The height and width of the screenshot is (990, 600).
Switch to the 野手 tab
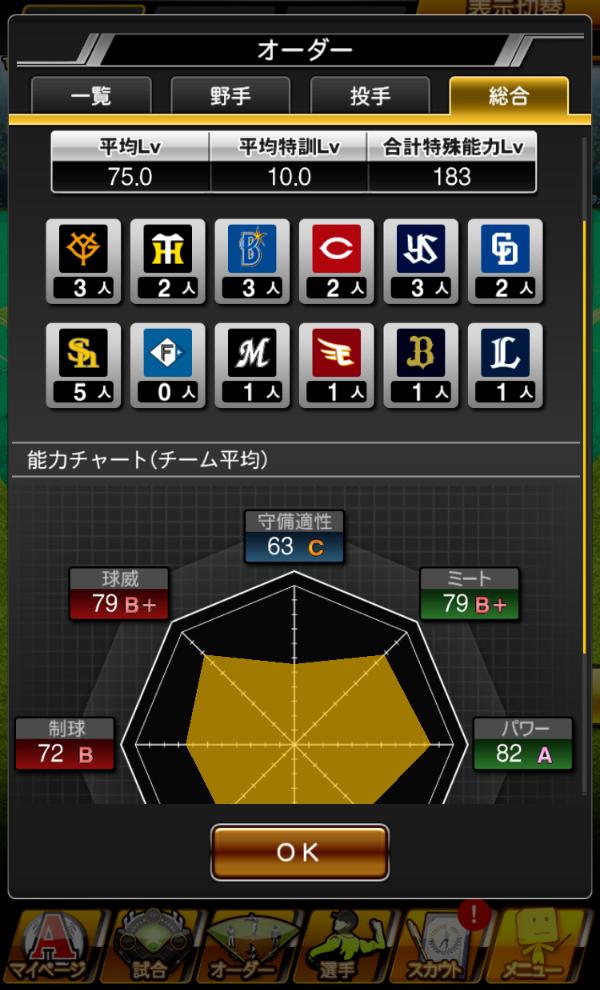pyautogui.click(x=230, y=96)
